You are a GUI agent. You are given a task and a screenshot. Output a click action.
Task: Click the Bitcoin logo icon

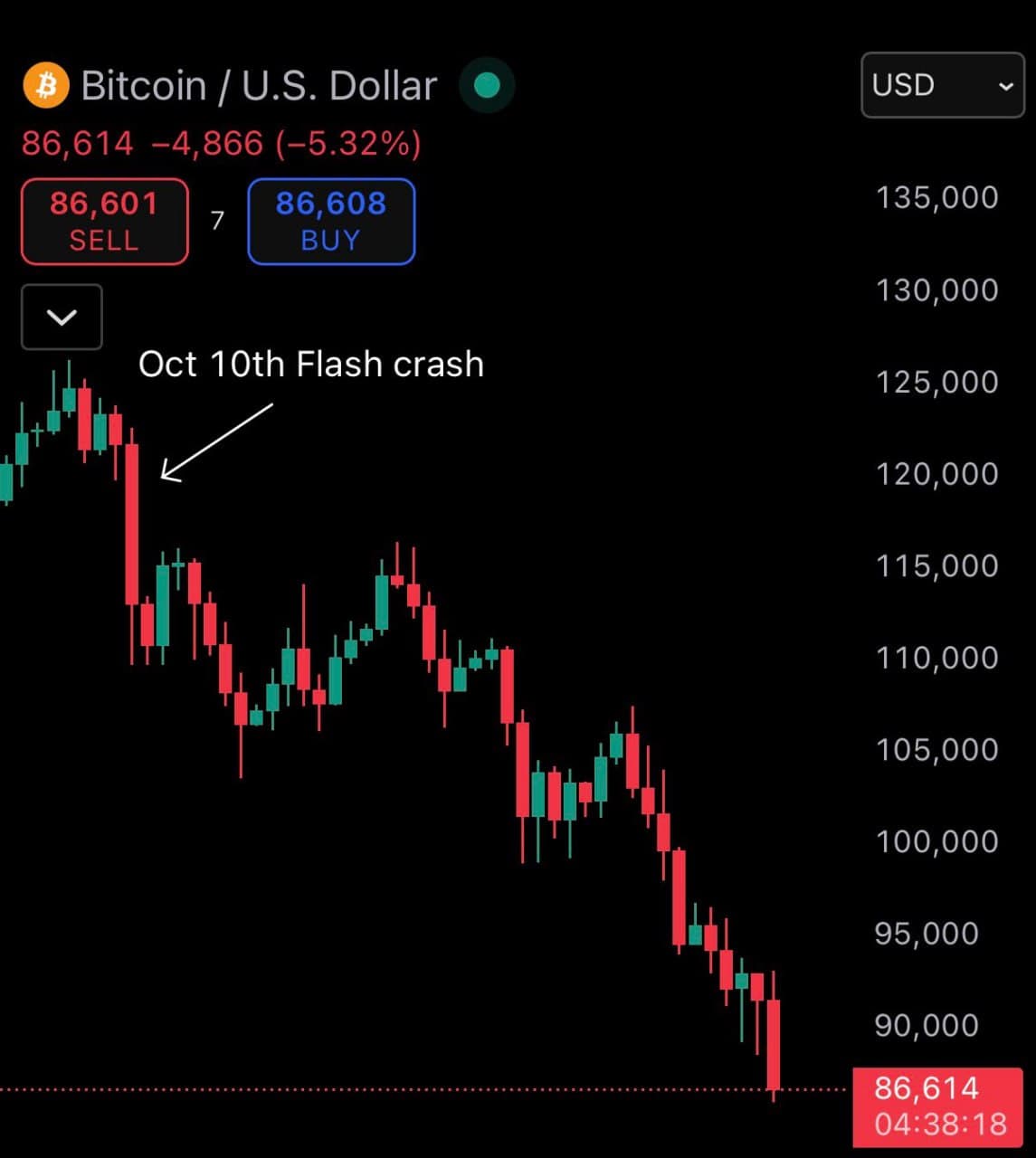pos(45,84)
